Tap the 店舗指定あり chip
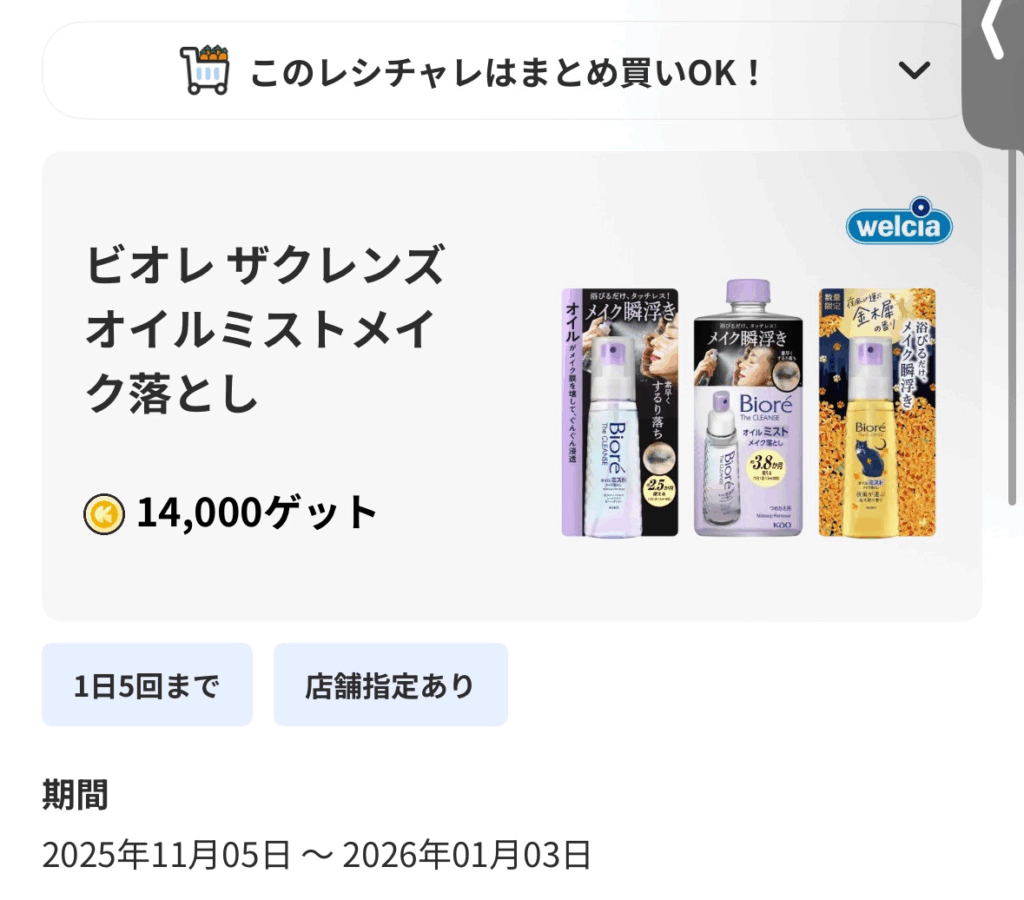Screen dimensions: 1024x900 point(390,685)
